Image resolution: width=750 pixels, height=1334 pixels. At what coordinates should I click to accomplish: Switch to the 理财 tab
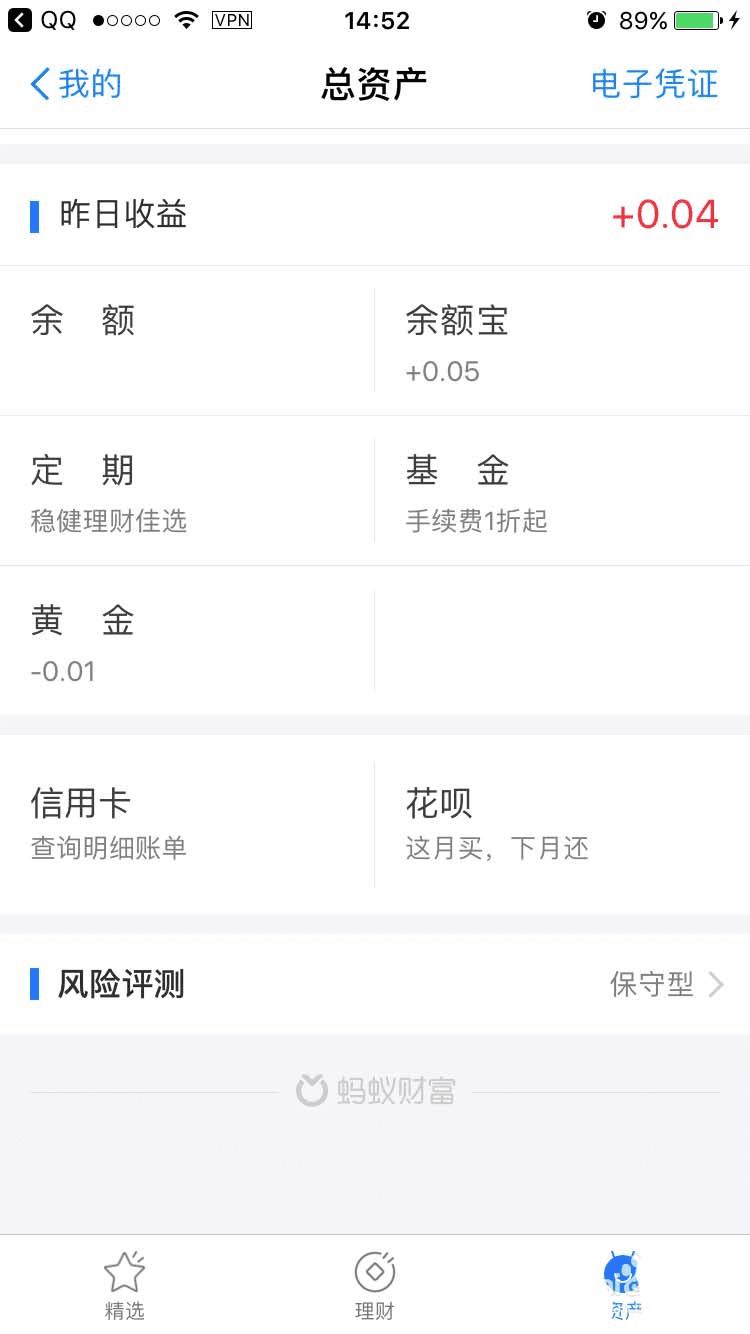375,1284
